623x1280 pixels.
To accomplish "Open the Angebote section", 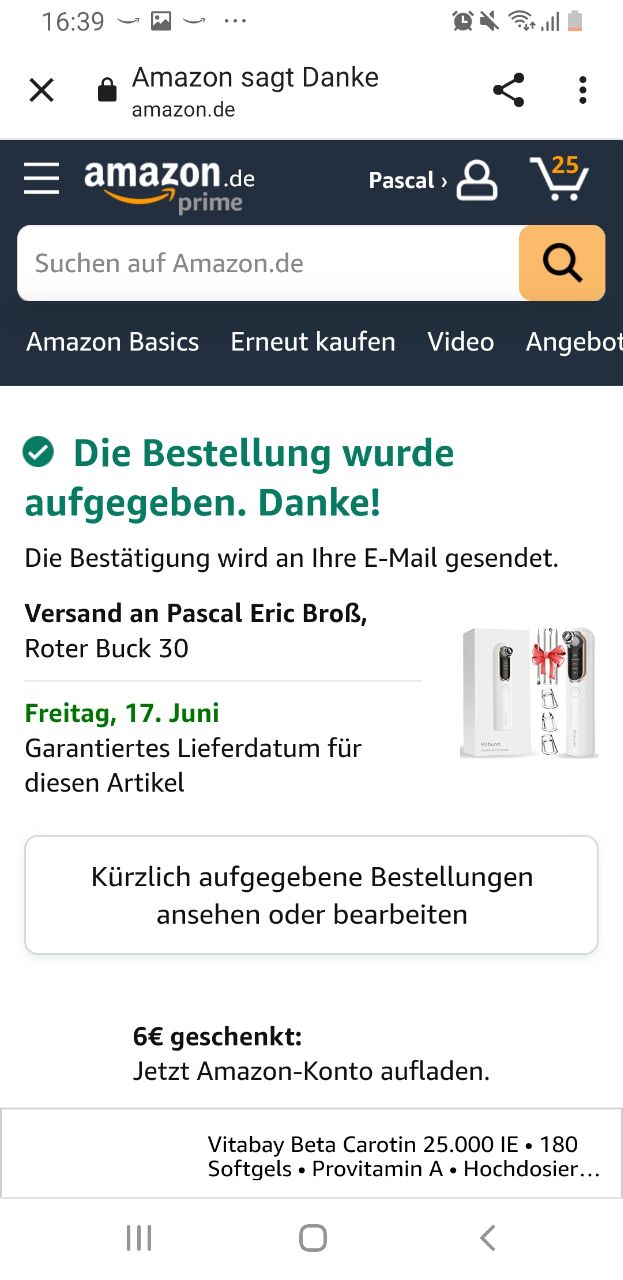I will (574, 342).
